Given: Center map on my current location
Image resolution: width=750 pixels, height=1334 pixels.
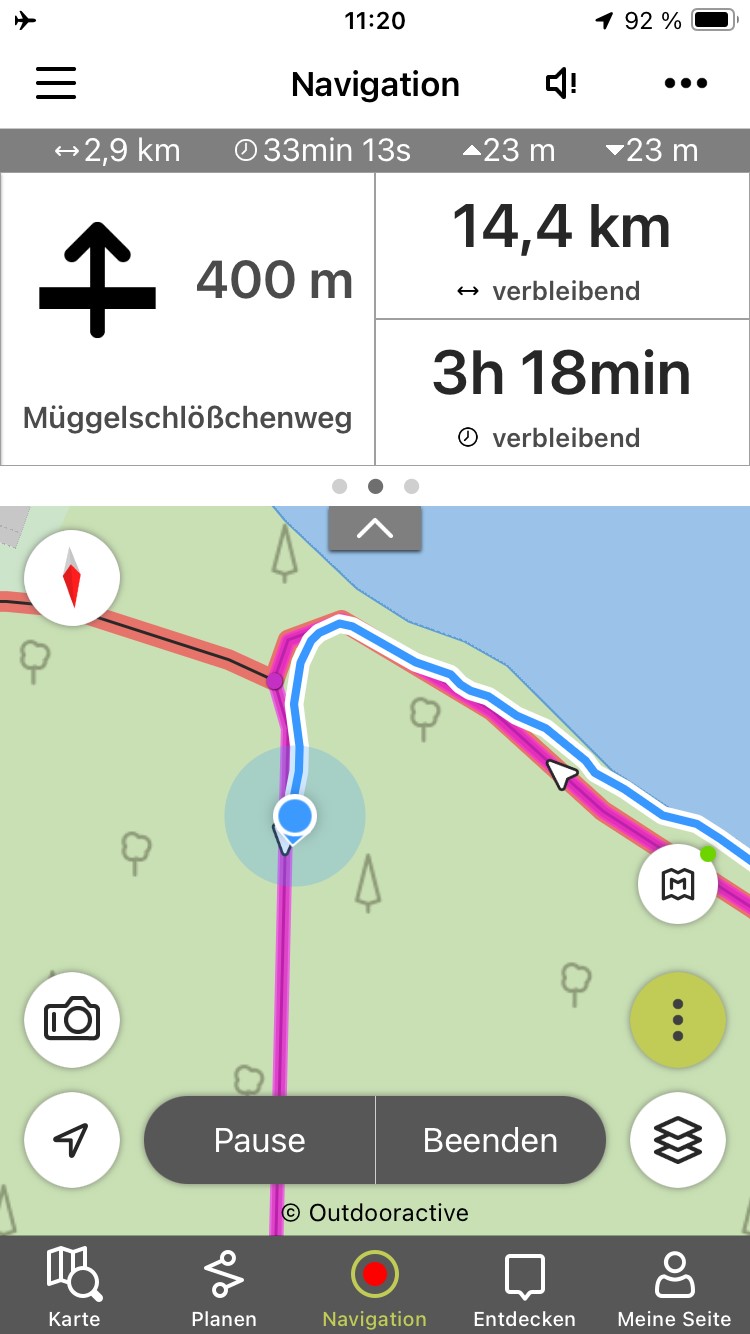Looking at the screenshot, I should tap(72, 1140).
